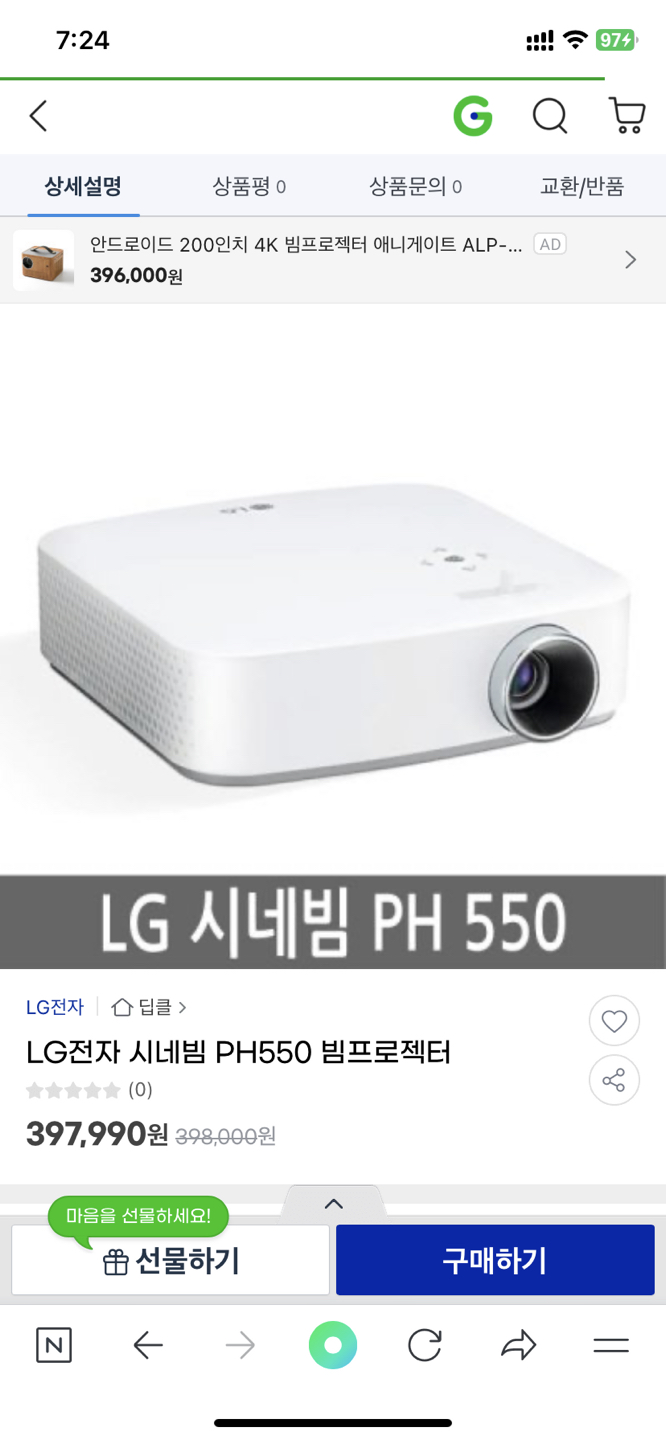Tap 선물하기 to send as gift

(x=171, y=1261)
